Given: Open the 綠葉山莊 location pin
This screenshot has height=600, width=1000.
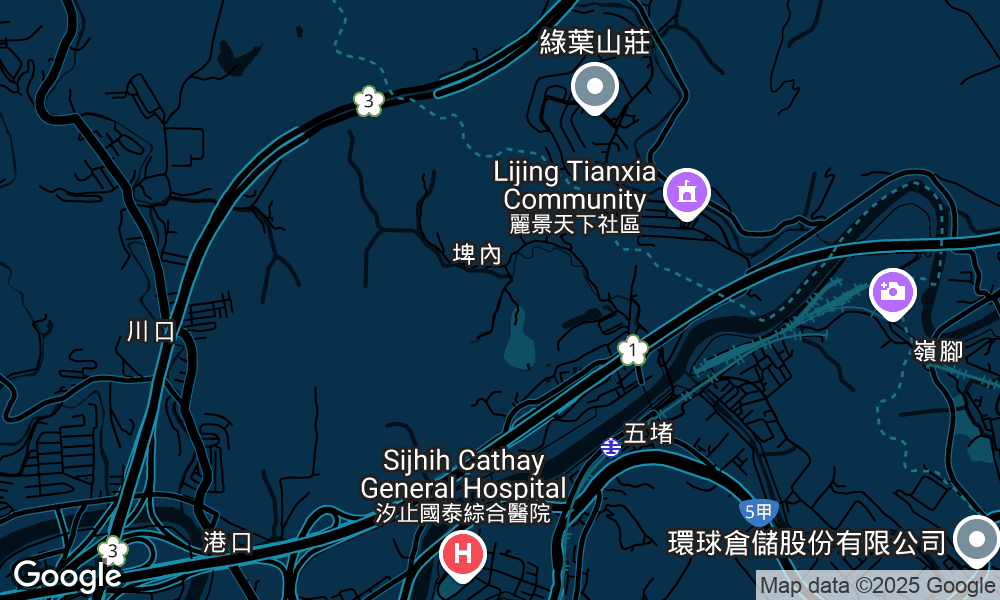Looking at the screenshot, I should [x=595, y=88].
